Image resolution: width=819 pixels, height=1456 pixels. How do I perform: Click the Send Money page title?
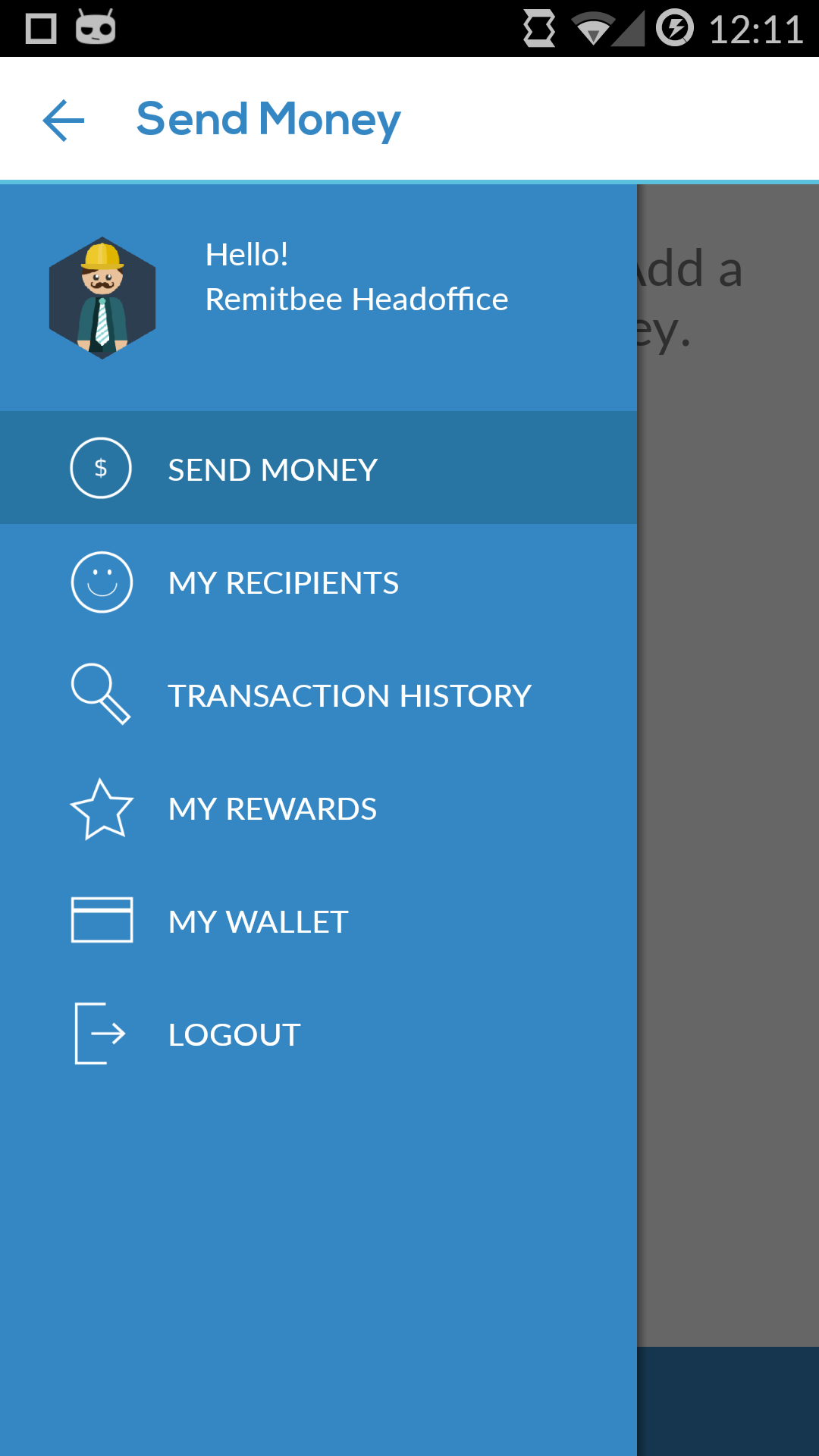(268, 118)
